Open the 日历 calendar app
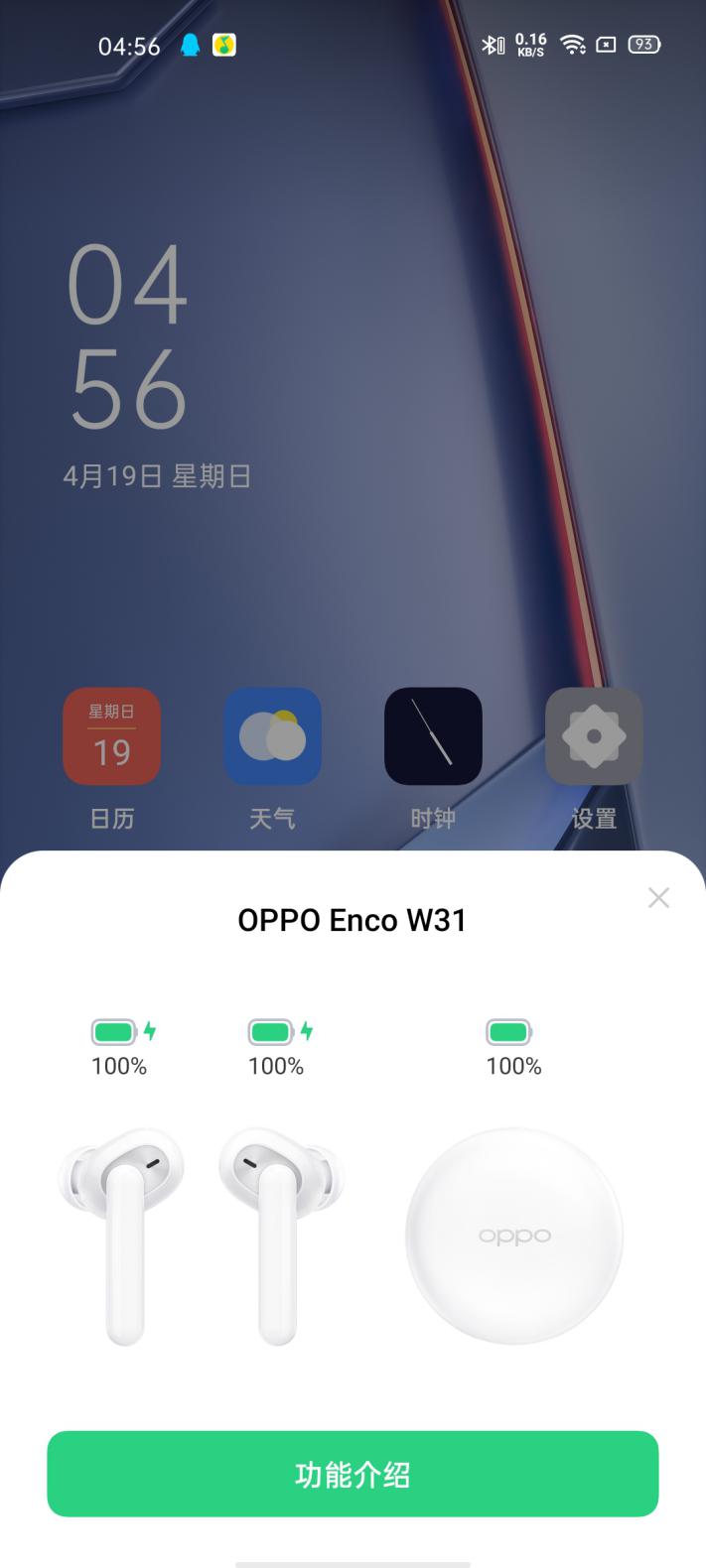The image size is (706, 1568). (112, 736)
